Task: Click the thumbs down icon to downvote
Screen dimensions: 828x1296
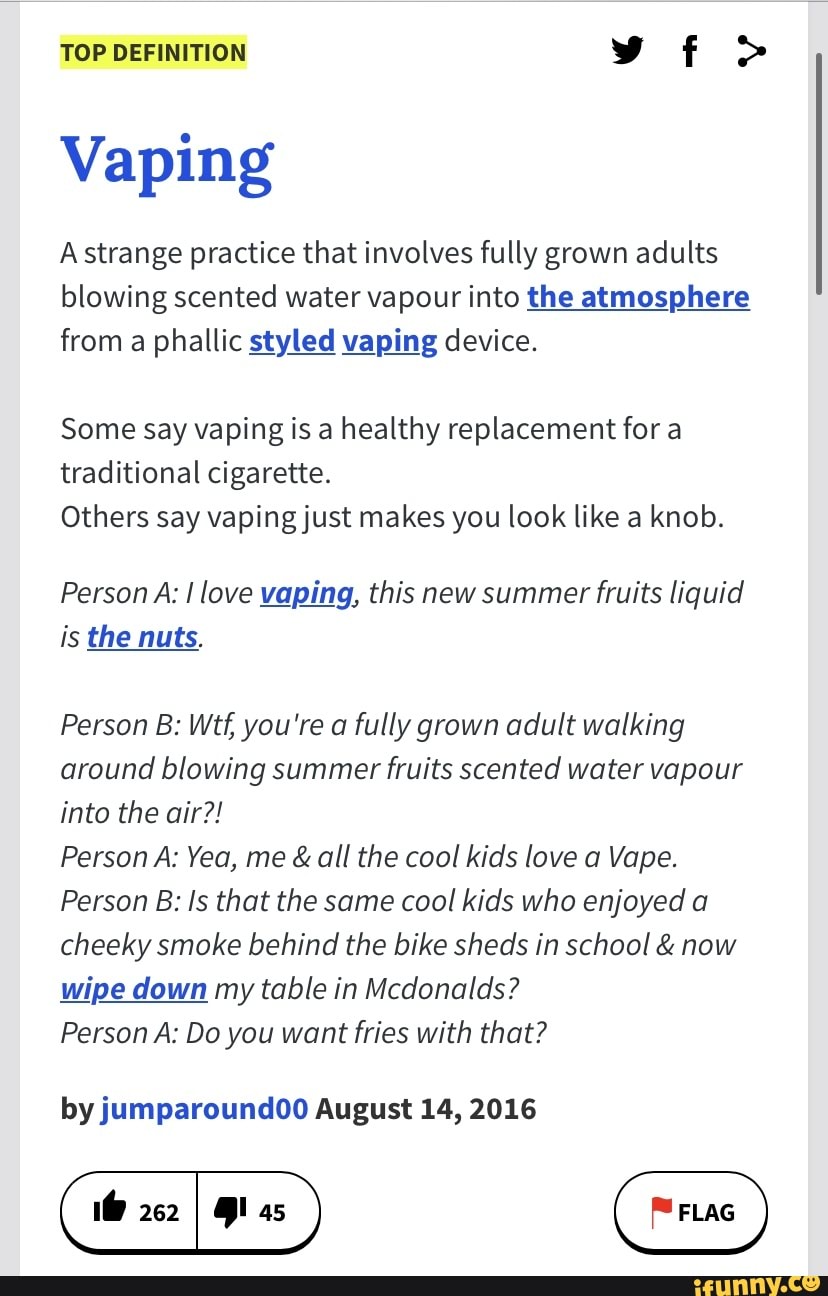Action: 232,1211
